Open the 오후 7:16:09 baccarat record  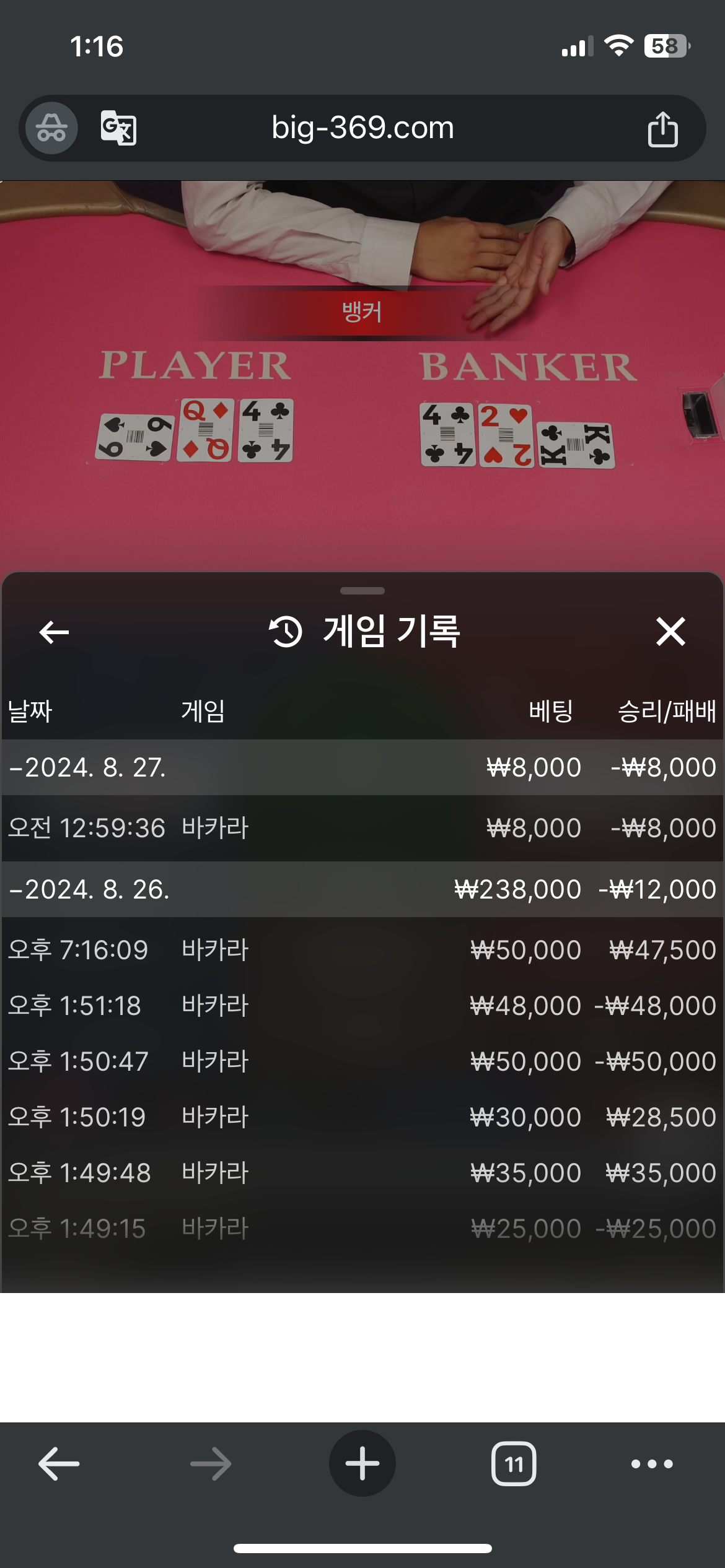tap(362, 950)
